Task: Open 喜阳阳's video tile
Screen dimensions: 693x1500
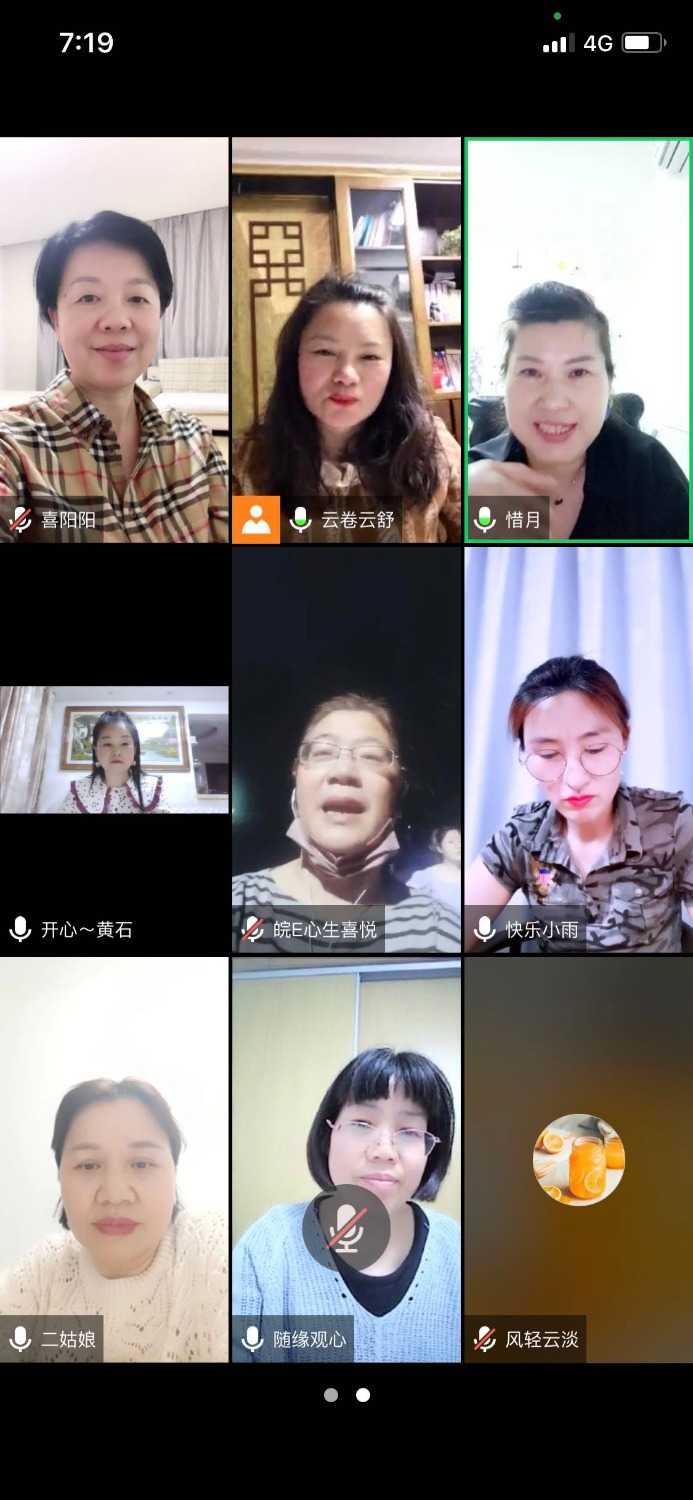Action: point(114,340)
